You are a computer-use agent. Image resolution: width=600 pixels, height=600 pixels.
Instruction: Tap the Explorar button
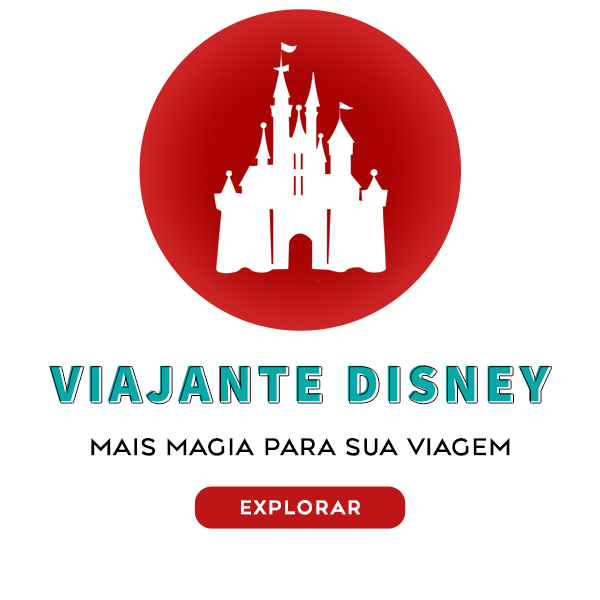pyautogui.click(x=300, y=507)
